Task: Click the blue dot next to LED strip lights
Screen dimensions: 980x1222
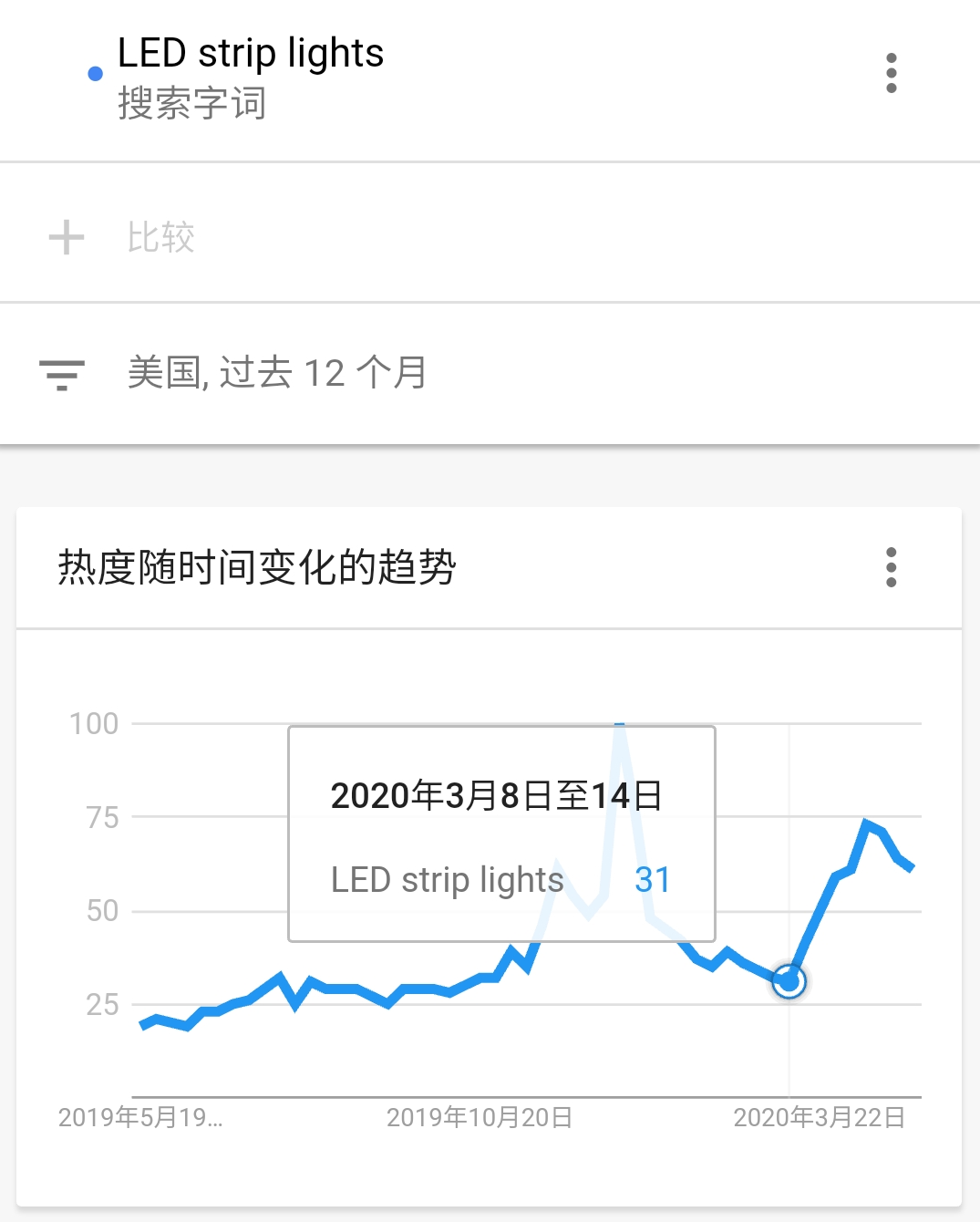Action: pos(94,73)
